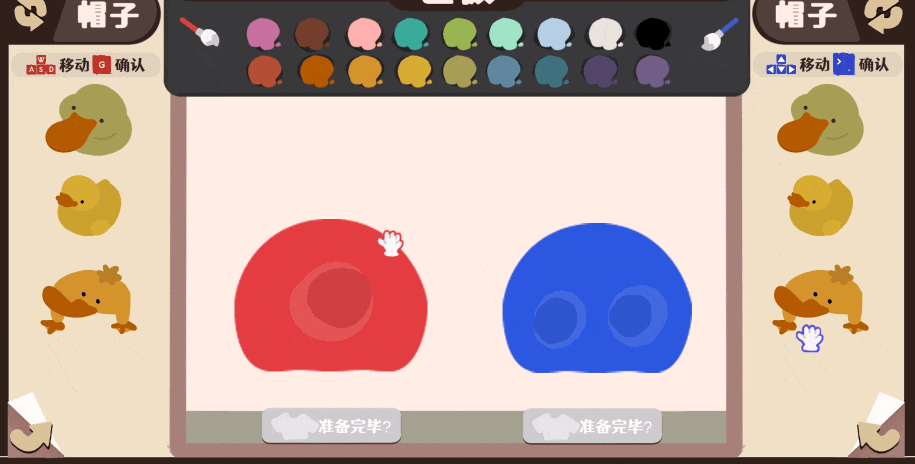The width and height of the screenshot is (915, 464).
Task: Pick the dark brown color swatch
Action: coord(313,34)
